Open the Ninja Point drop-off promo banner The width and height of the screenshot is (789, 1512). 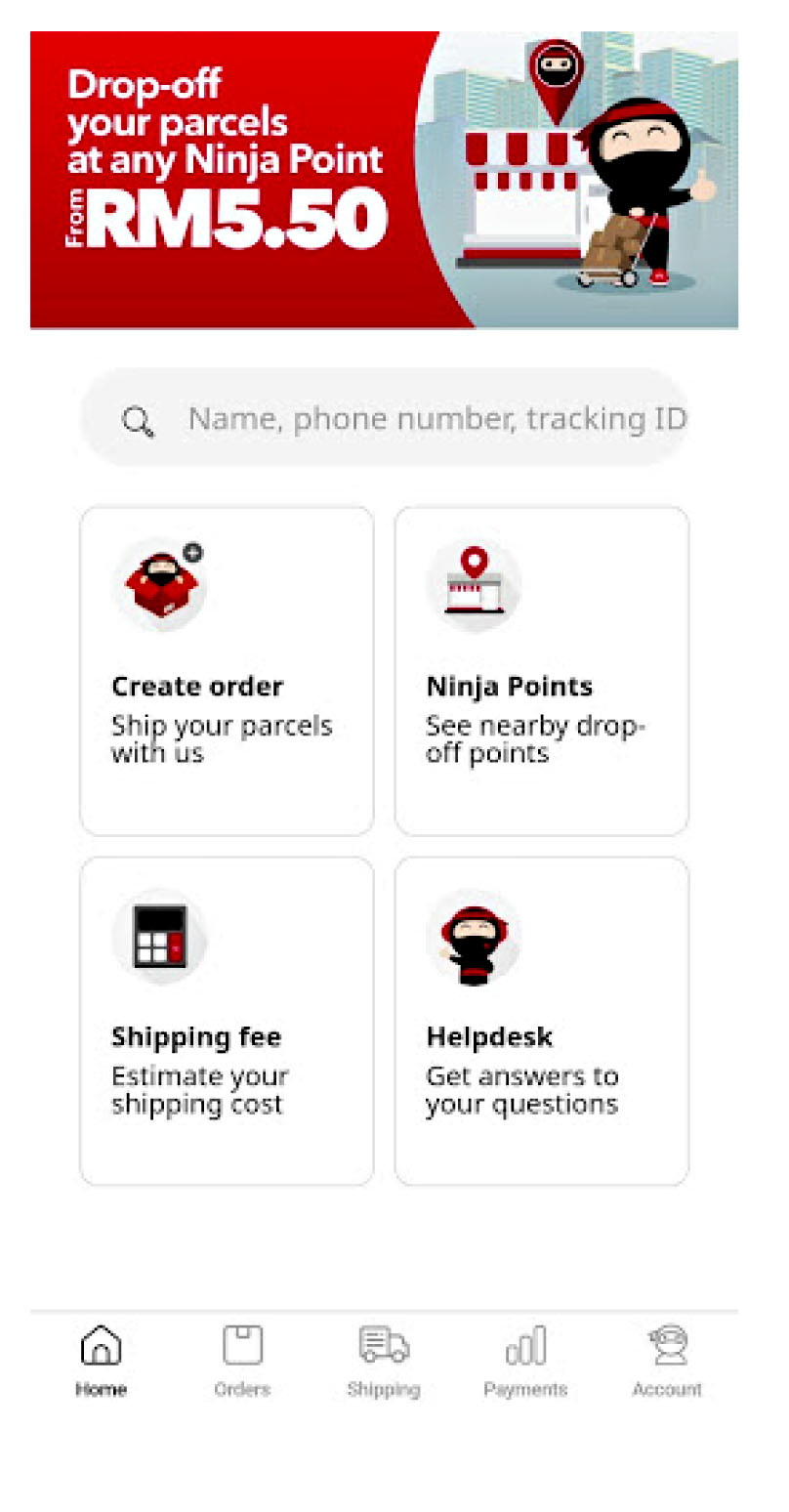click(x=384, y=180)
